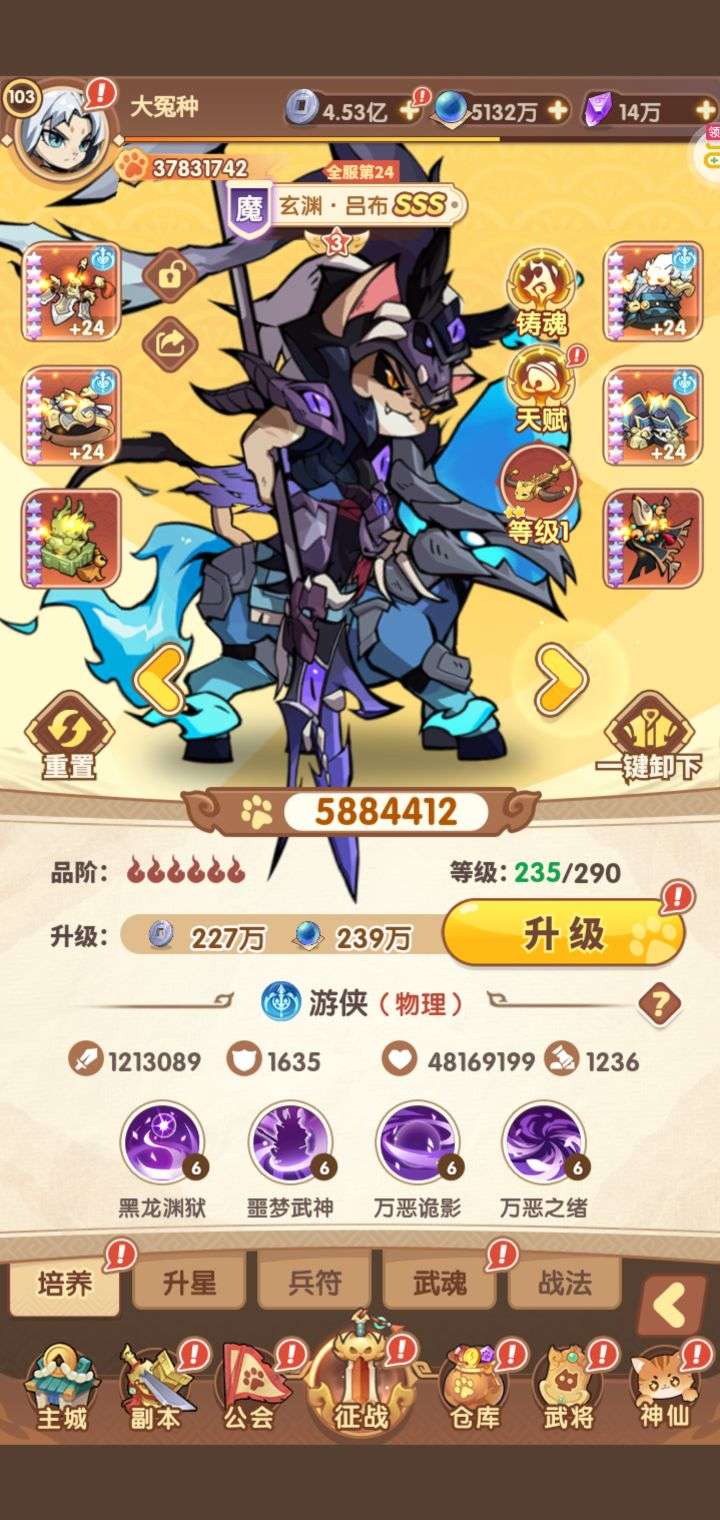Switch to the previous hero arrow
The image size is (720, 1520).
click(x=161, y=679)
